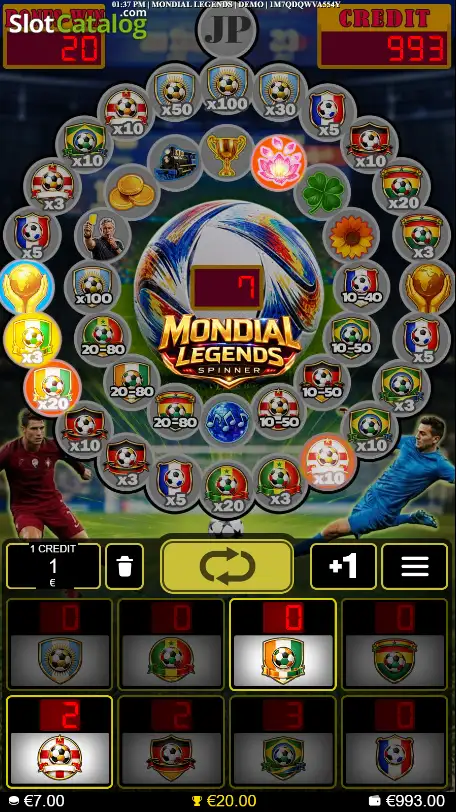The width and height of the screenshot is (456, 812).
Task: Bet on the Ivory Coast shield tile
Action: [x=283, y=644]
